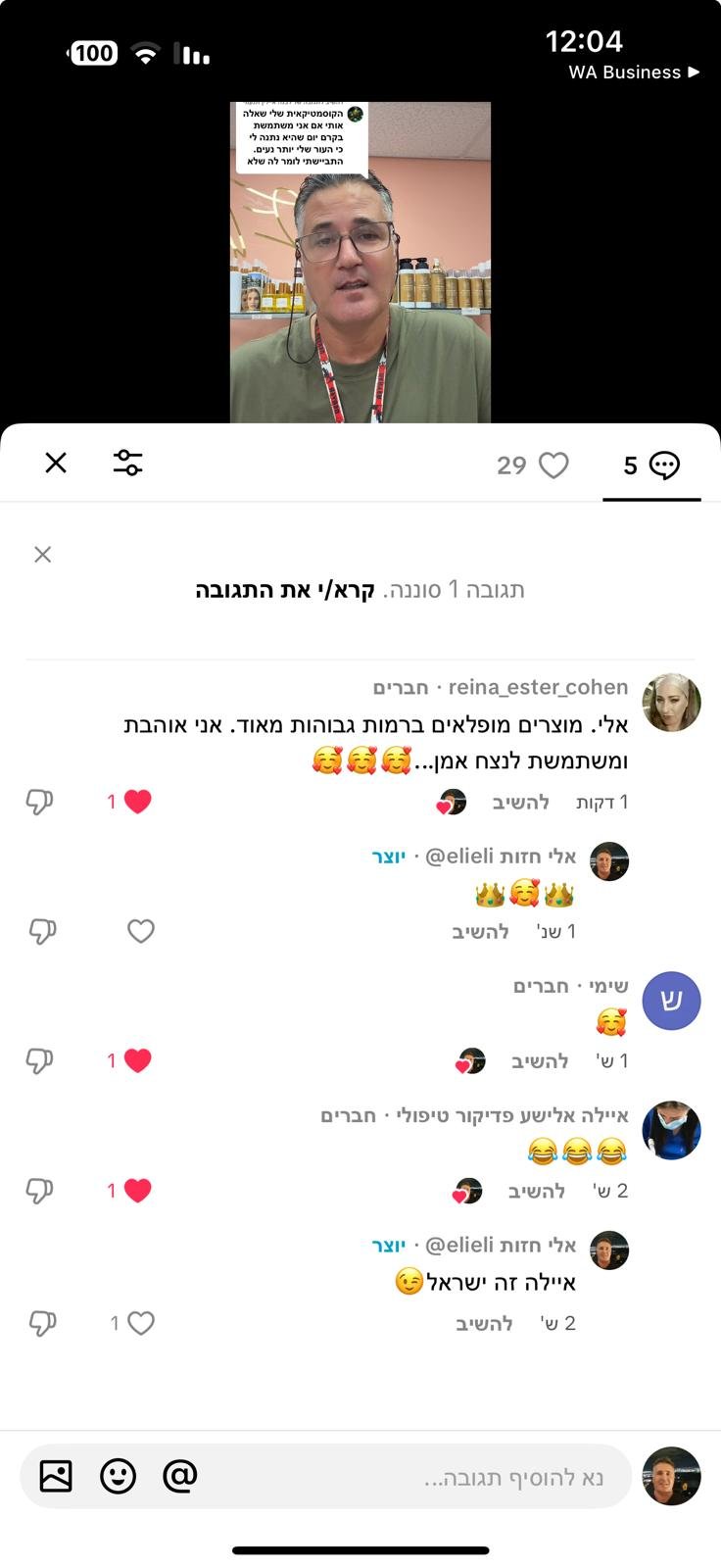Dismiss the filtered comment notice

pos(42,555)
